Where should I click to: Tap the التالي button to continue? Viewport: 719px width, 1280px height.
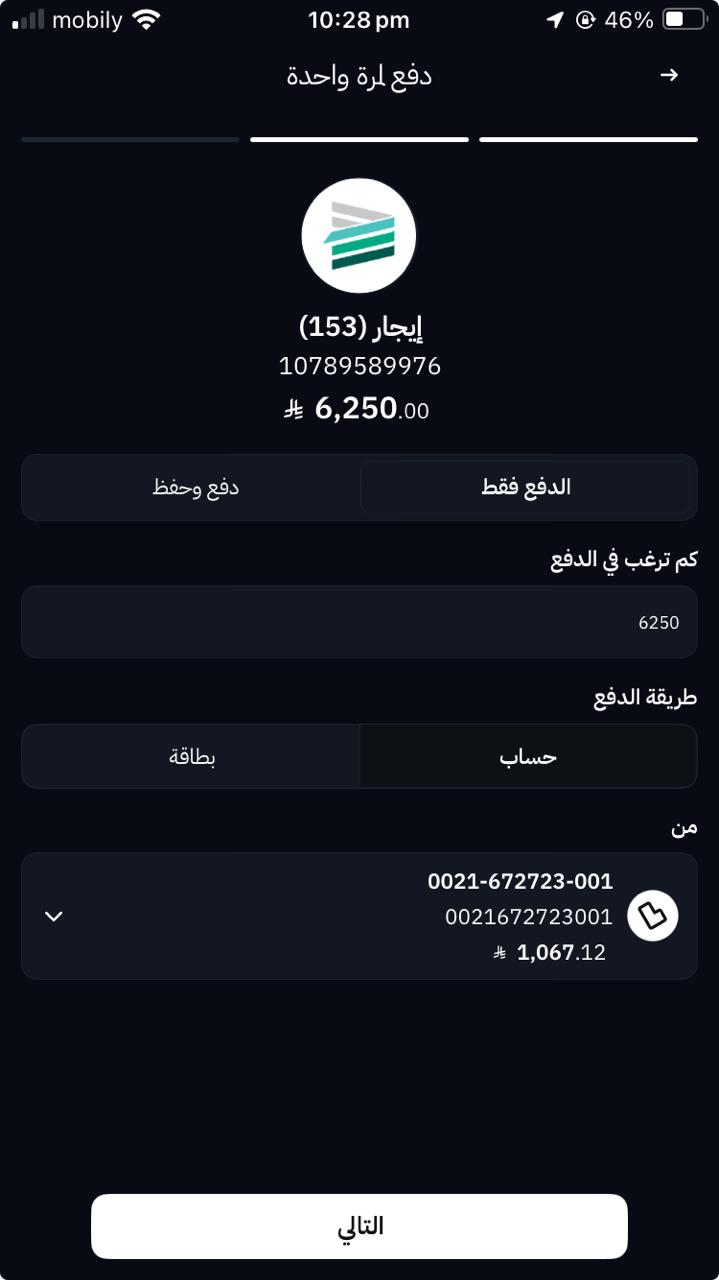coord(359,1226)
